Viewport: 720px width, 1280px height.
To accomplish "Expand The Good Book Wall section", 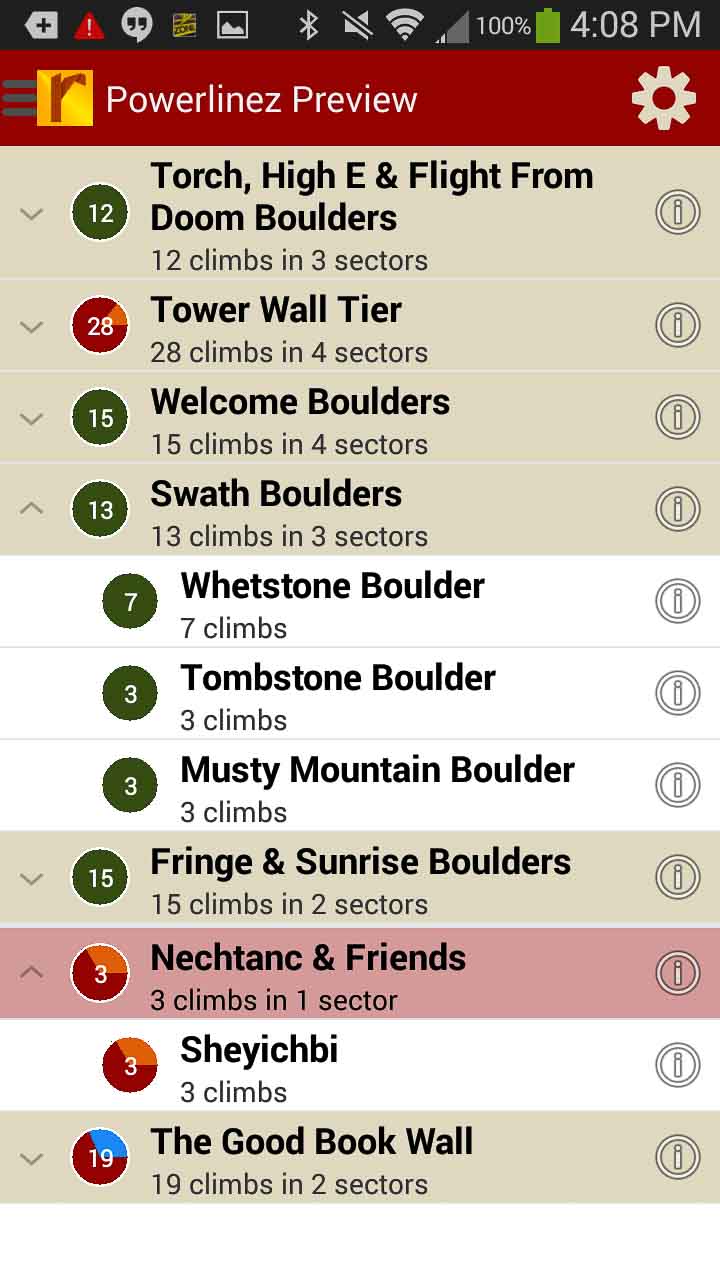I will coord(32,1158).
